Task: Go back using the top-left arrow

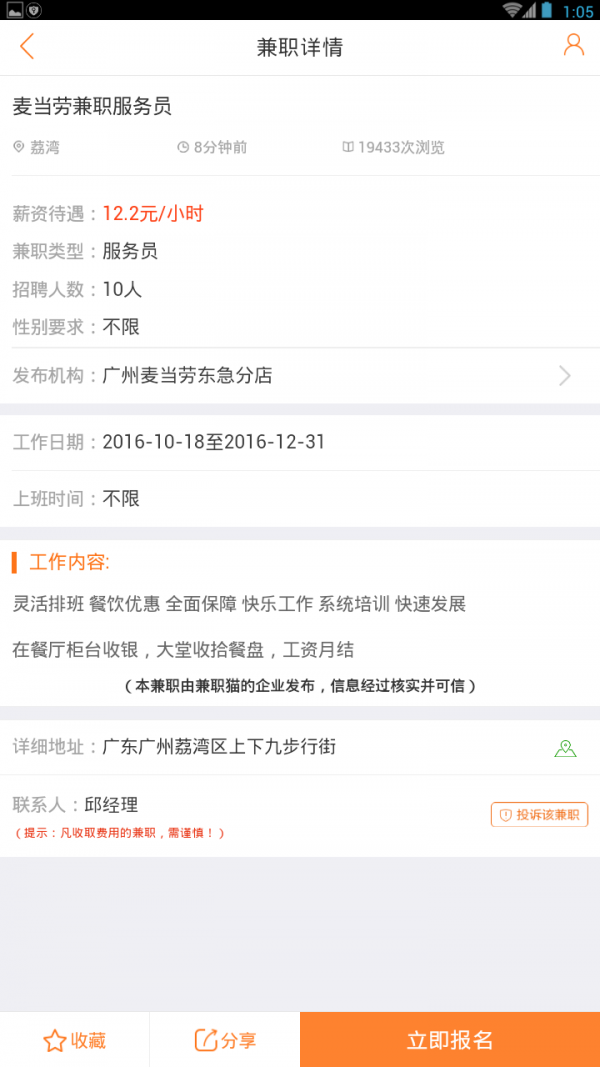Action: point(27,46)
